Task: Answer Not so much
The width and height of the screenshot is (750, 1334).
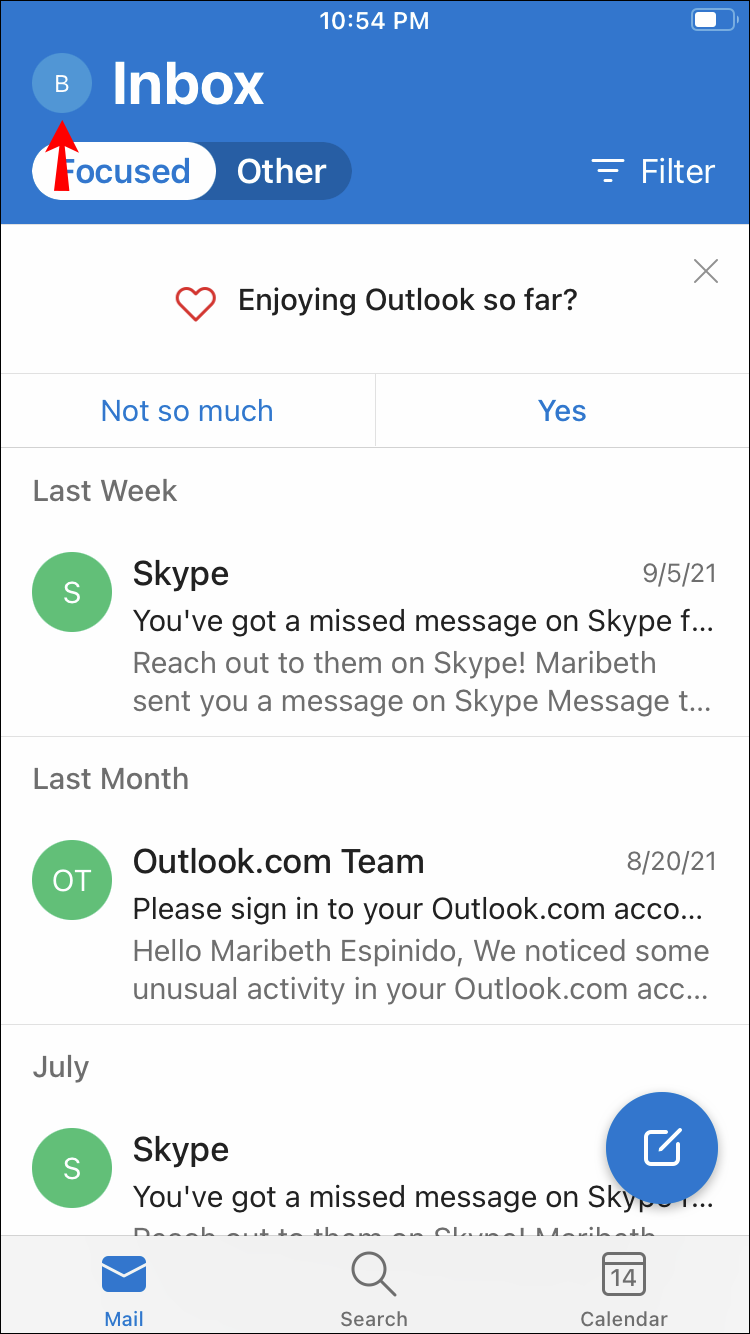Action: [x=187, y=411]
